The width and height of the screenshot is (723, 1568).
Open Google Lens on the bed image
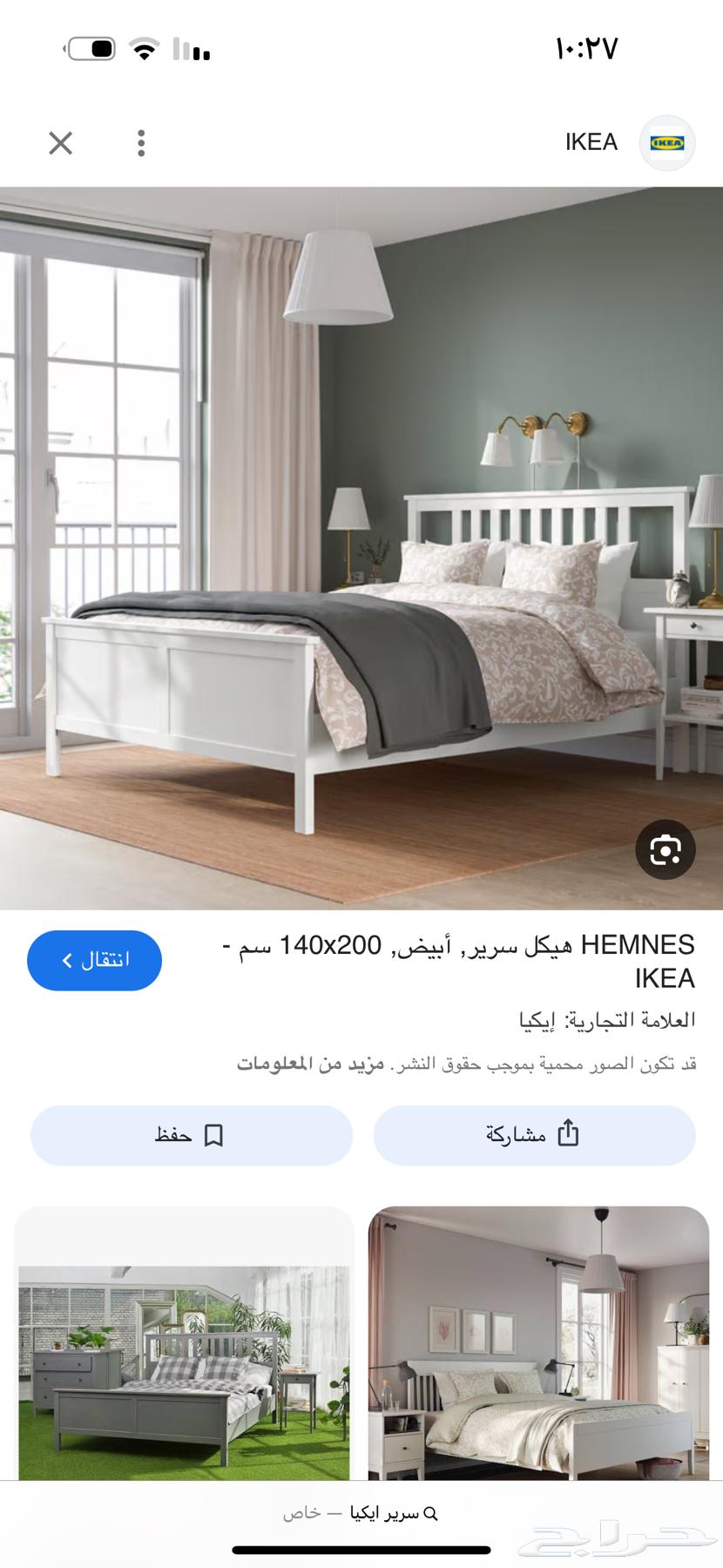[666, 851]
